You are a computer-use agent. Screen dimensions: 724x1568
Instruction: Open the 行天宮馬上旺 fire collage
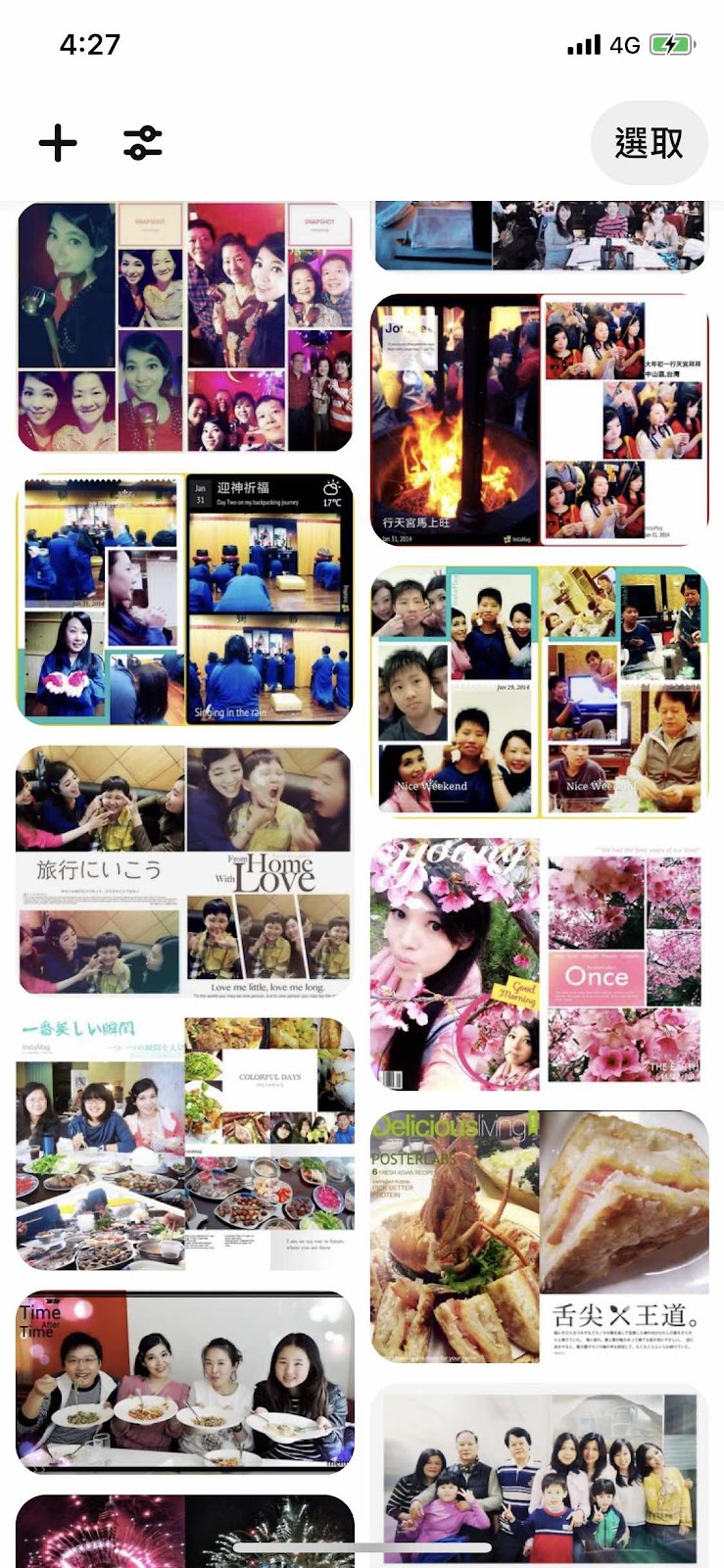tap(539, 419)
